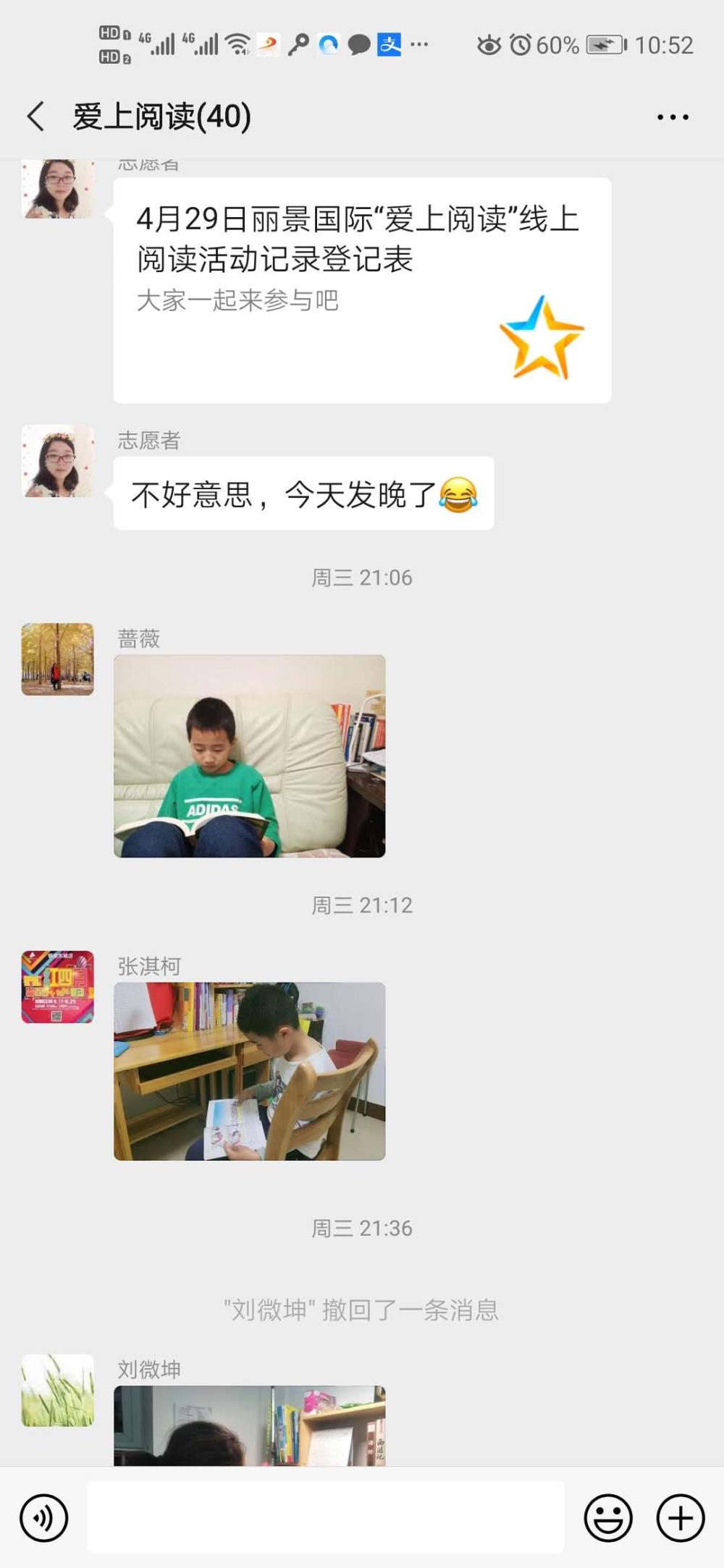Open the emoji sticker panel
This screenshot has height=1568, width=724.
[608, 1518]
